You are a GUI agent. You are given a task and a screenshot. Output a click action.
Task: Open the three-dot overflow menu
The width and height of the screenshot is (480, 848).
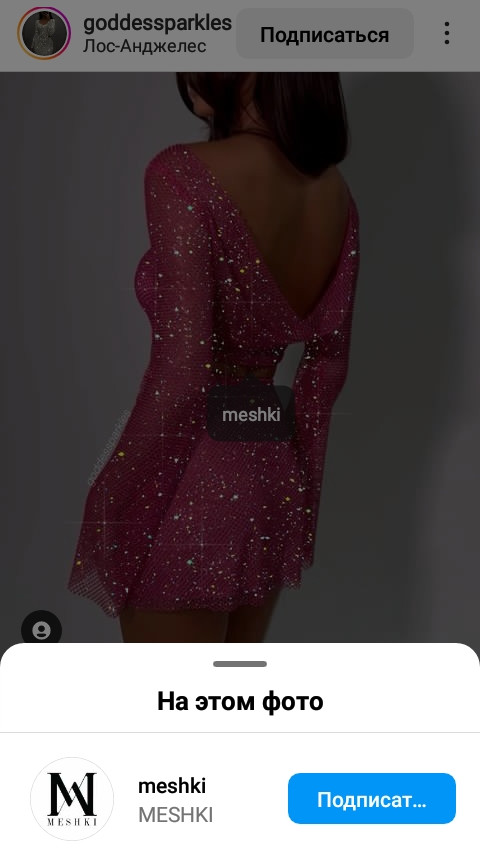pos(446,34)
